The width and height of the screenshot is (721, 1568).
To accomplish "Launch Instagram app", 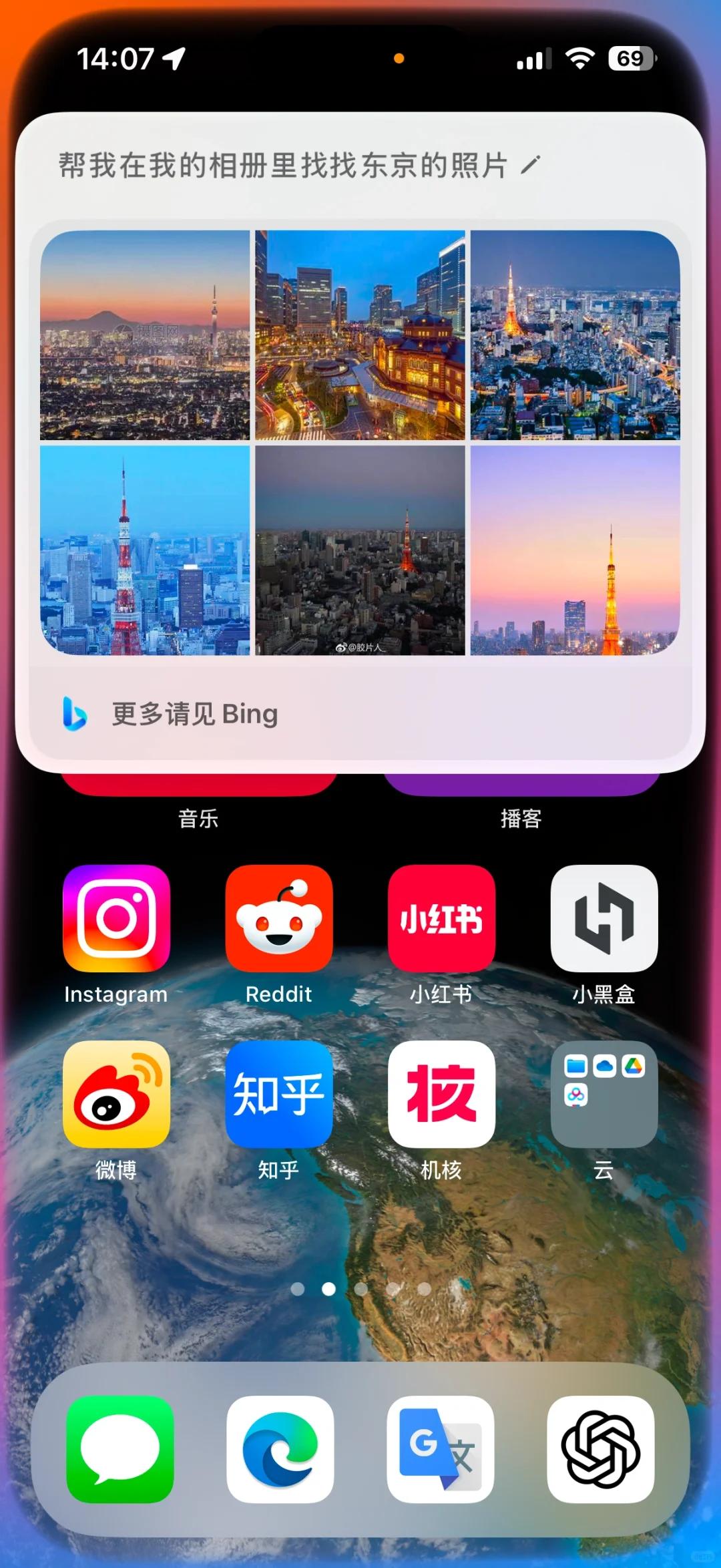I will point(116,919).
